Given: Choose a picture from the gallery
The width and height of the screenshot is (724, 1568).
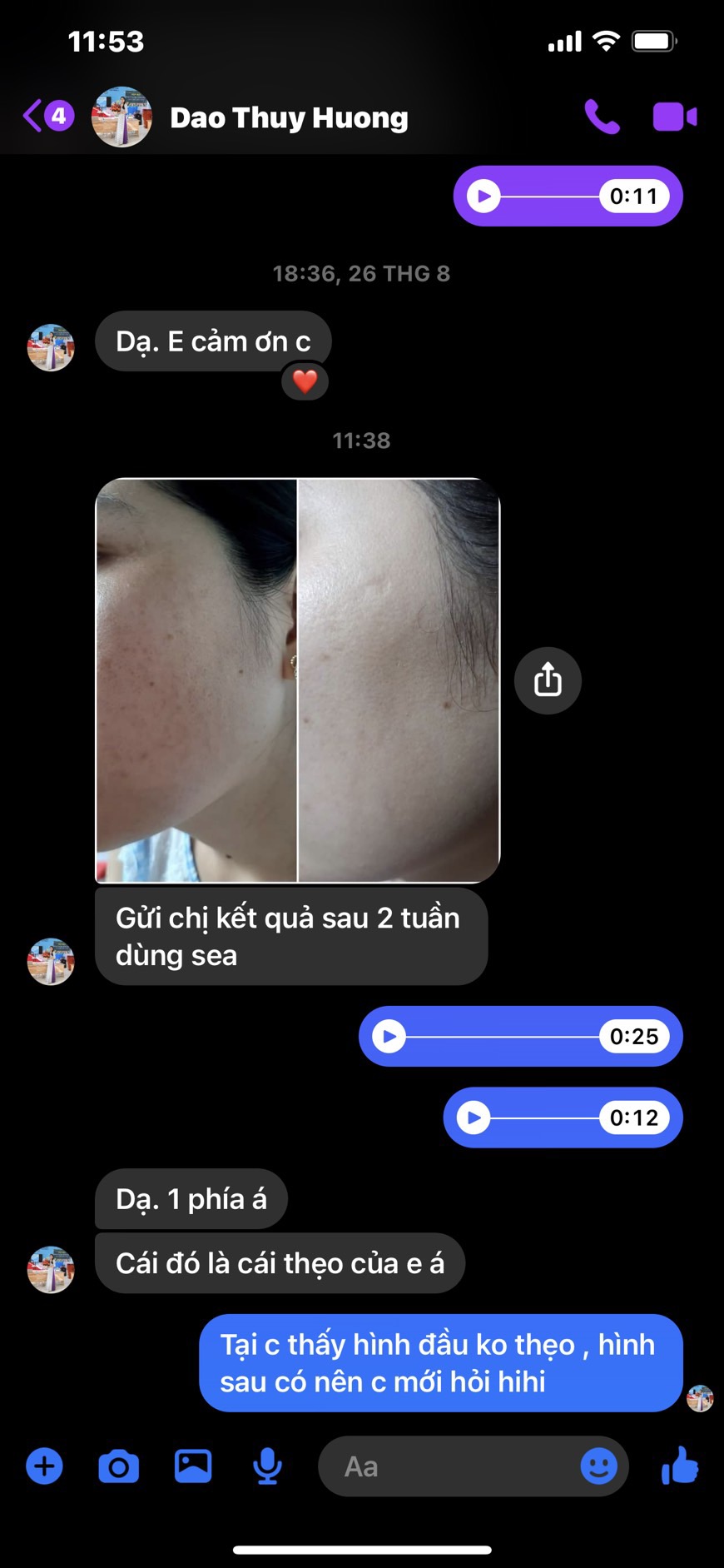Looking at the screenshot, I should click(x=193, y=1466).
